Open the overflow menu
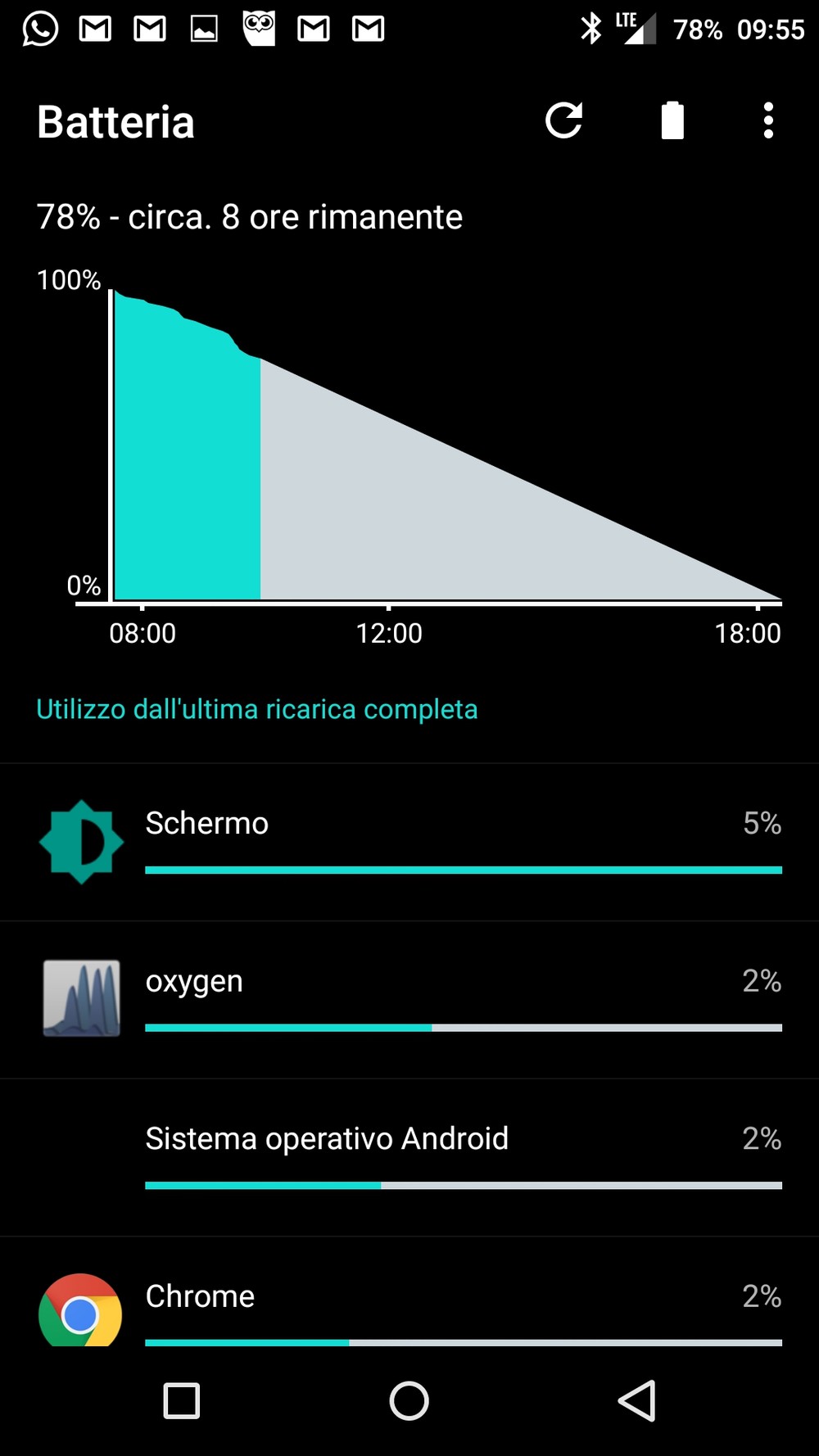 tap(768, 120)
